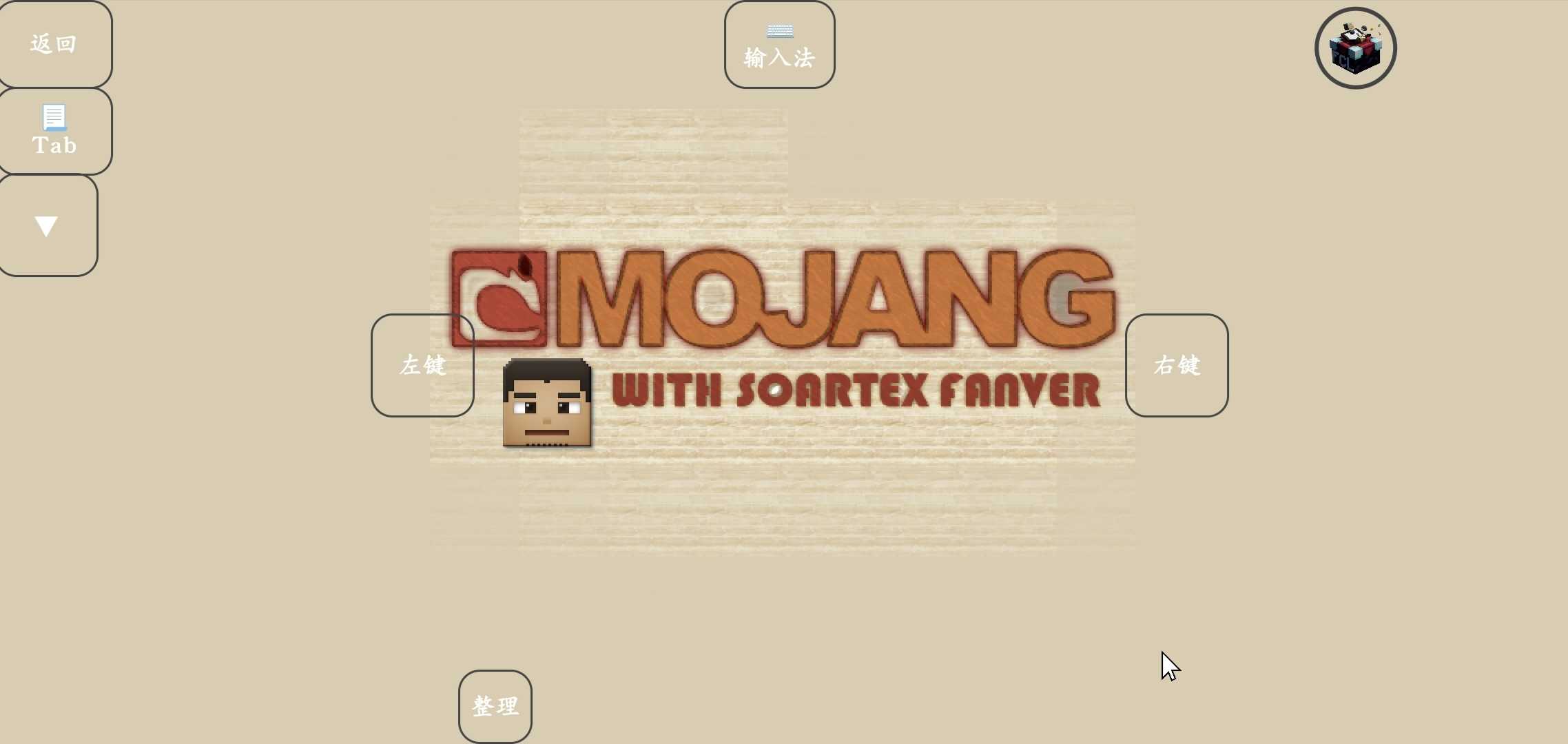Tap the Tab key button
The image size is (1568, 744).
[54, 131]
